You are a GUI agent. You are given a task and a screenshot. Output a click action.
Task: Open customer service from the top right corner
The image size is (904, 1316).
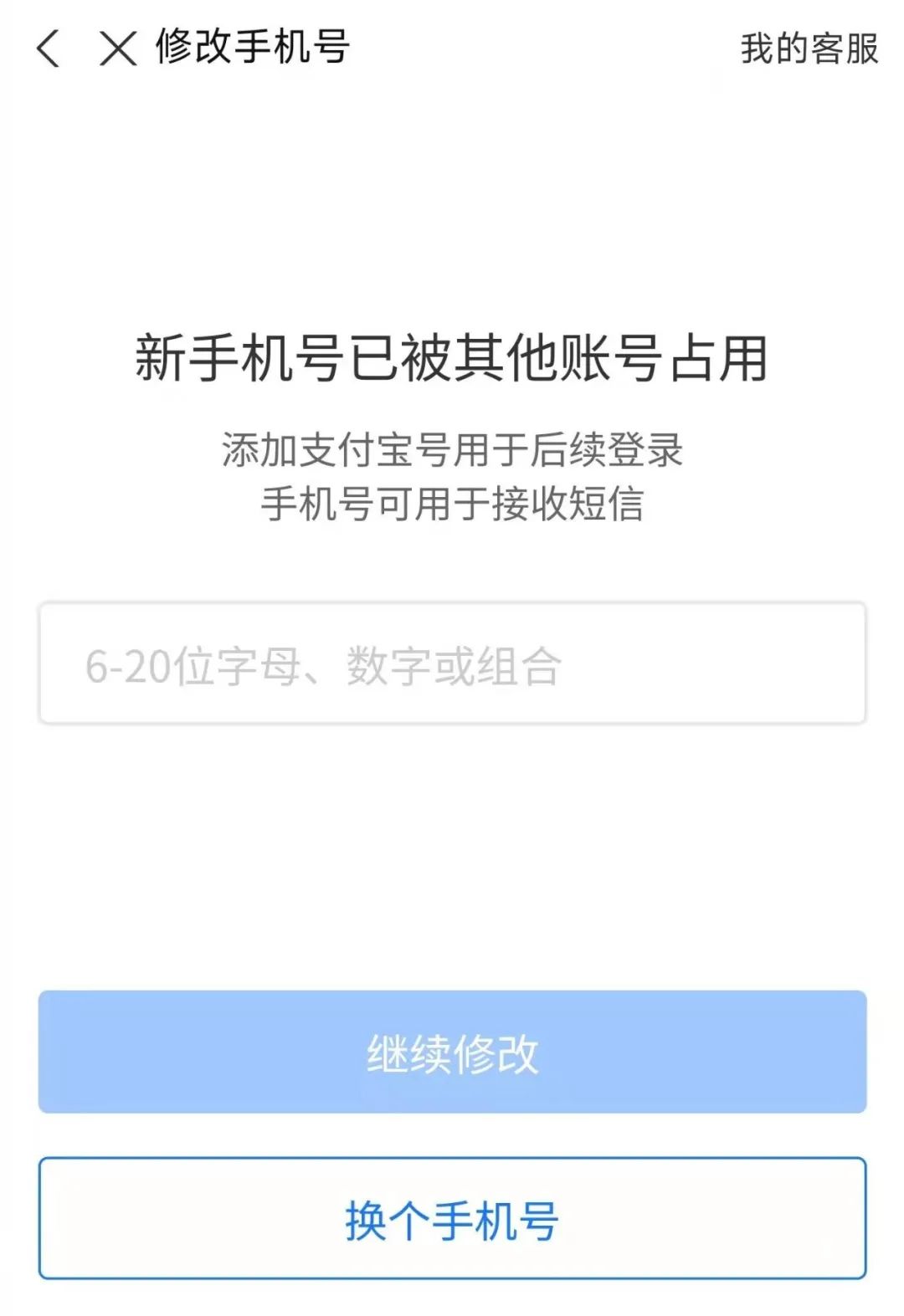click(808, 49)
